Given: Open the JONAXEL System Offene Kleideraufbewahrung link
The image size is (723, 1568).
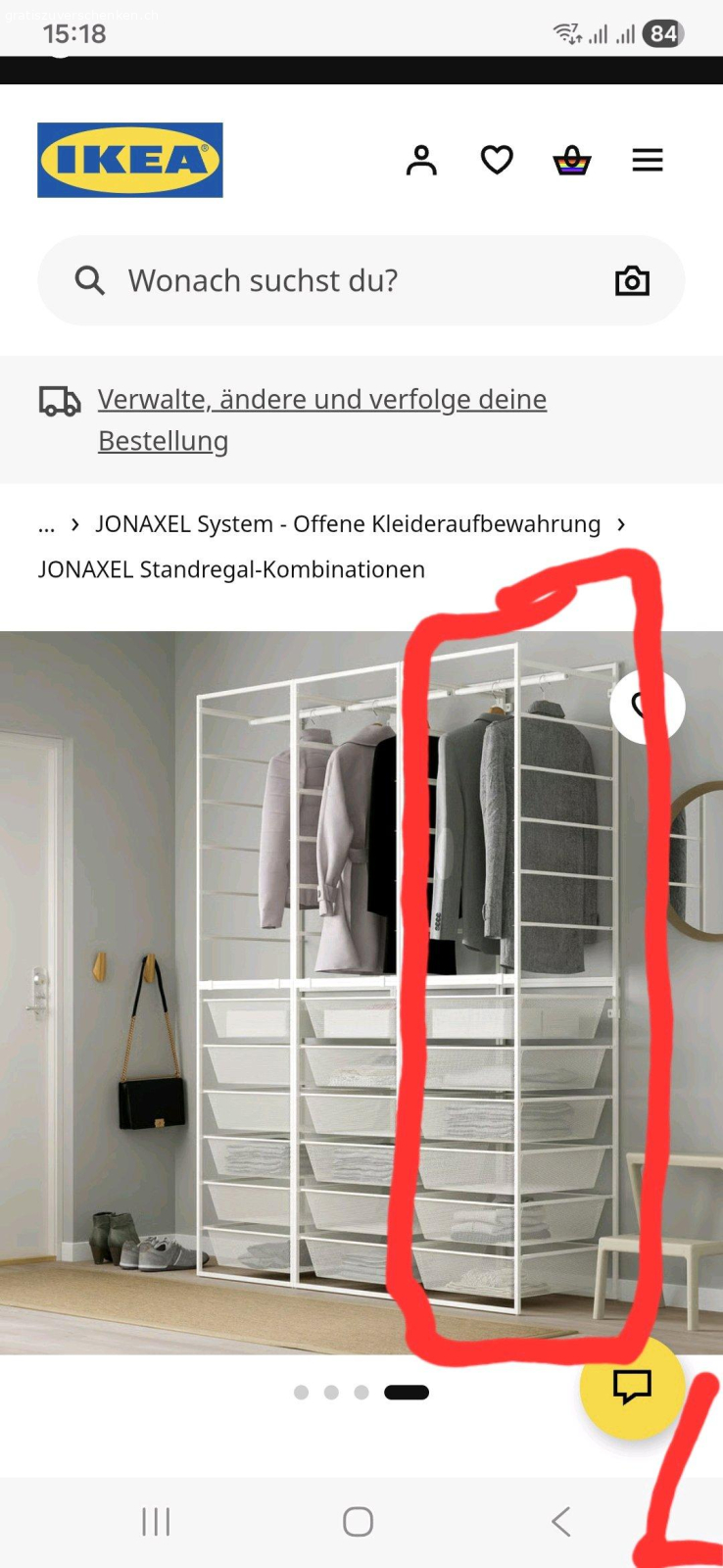Looking at the screenshot, I should pyautogui.click(x=347, y=524).
